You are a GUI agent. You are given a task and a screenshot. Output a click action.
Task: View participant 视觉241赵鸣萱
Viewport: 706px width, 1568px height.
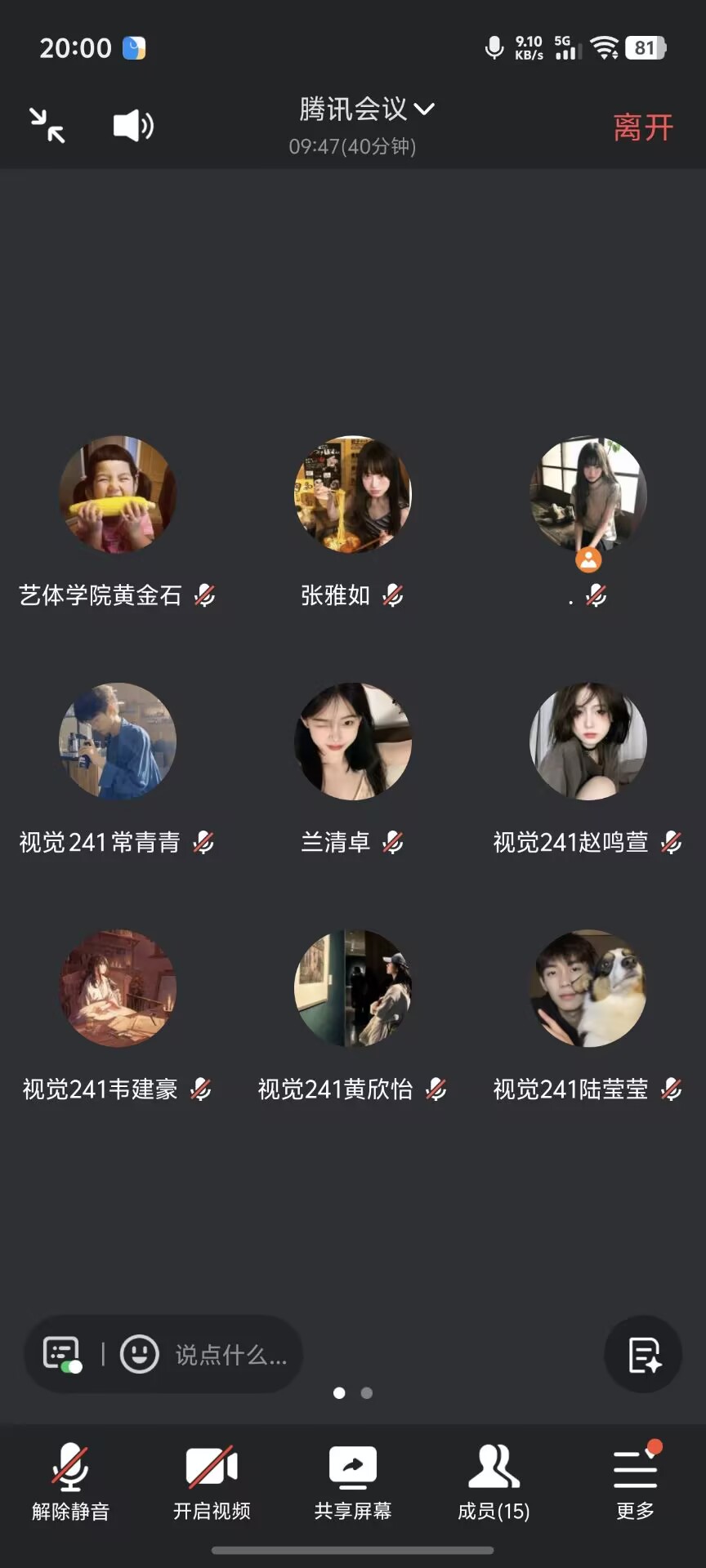pyautogui.click(x=588, y=742)
